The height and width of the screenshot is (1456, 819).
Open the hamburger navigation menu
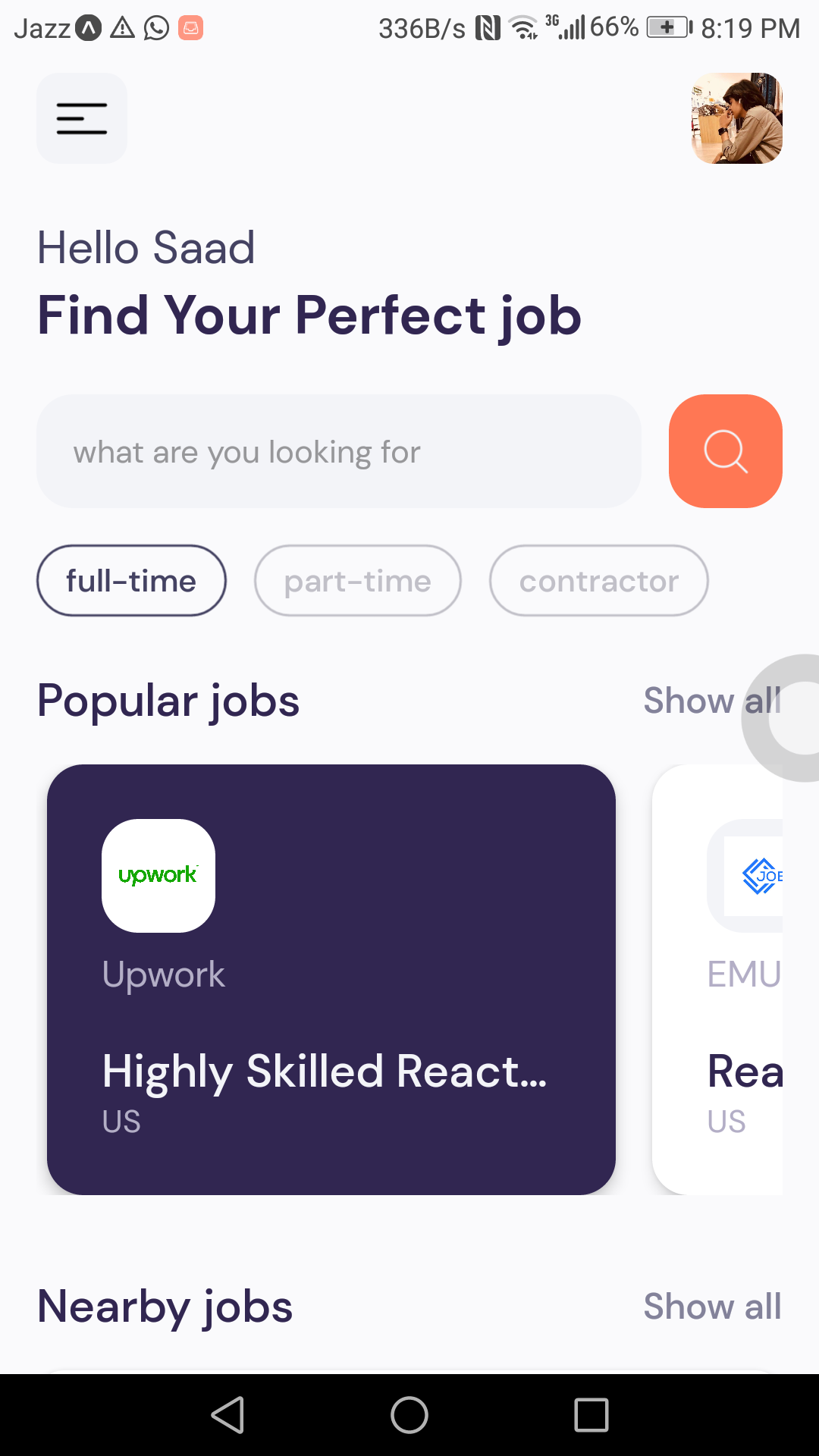click(x=81, y=118)
